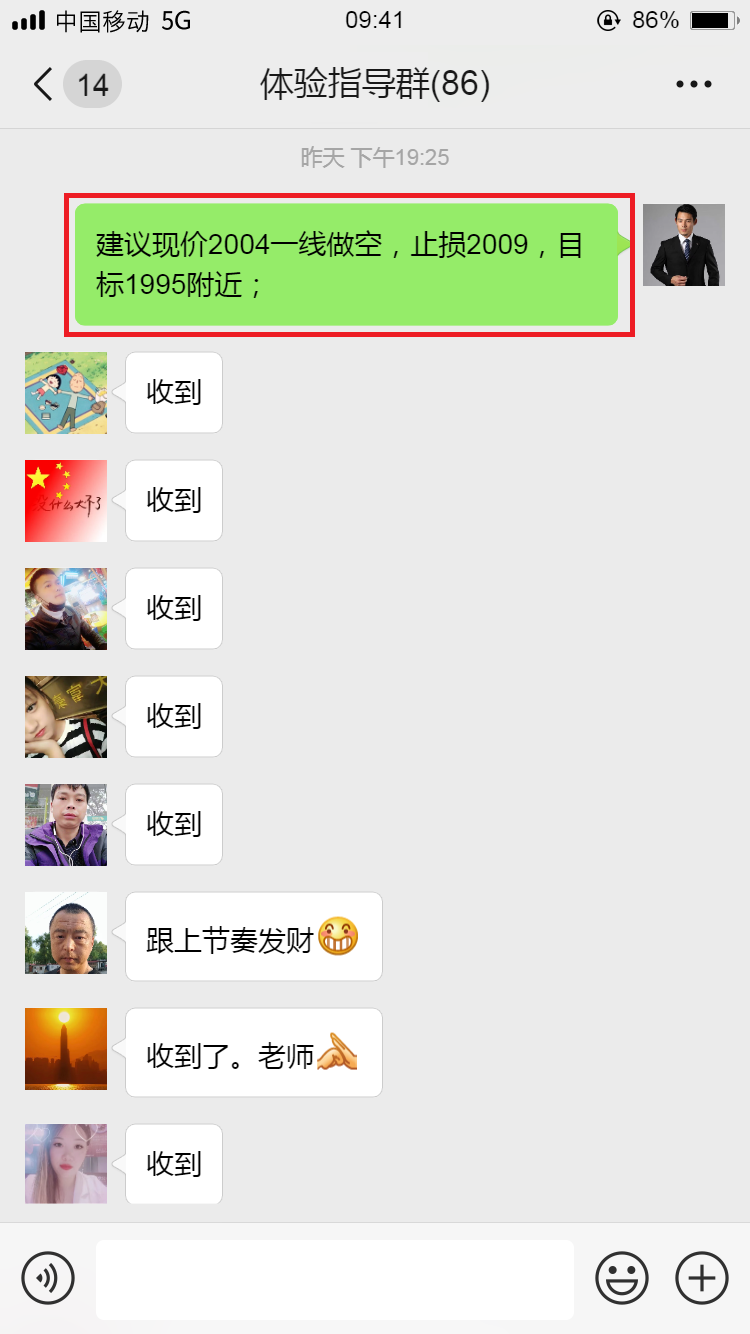Image resolution: width=750 pixels, height=1334 pixels.
Task: View the suited man's profile avatar
Action: [x=683, y=245]
